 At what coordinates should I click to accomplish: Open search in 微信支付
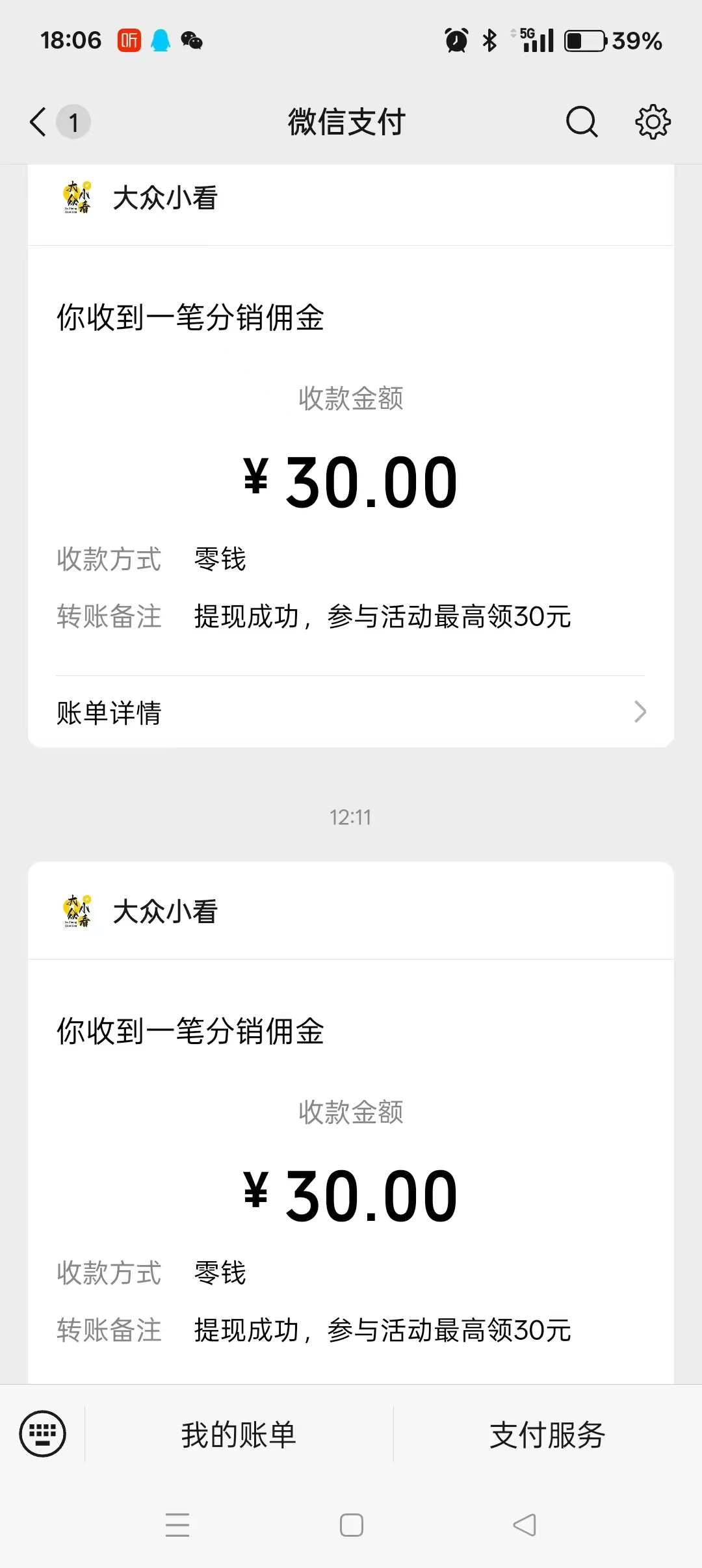click(x=581, y=122)
